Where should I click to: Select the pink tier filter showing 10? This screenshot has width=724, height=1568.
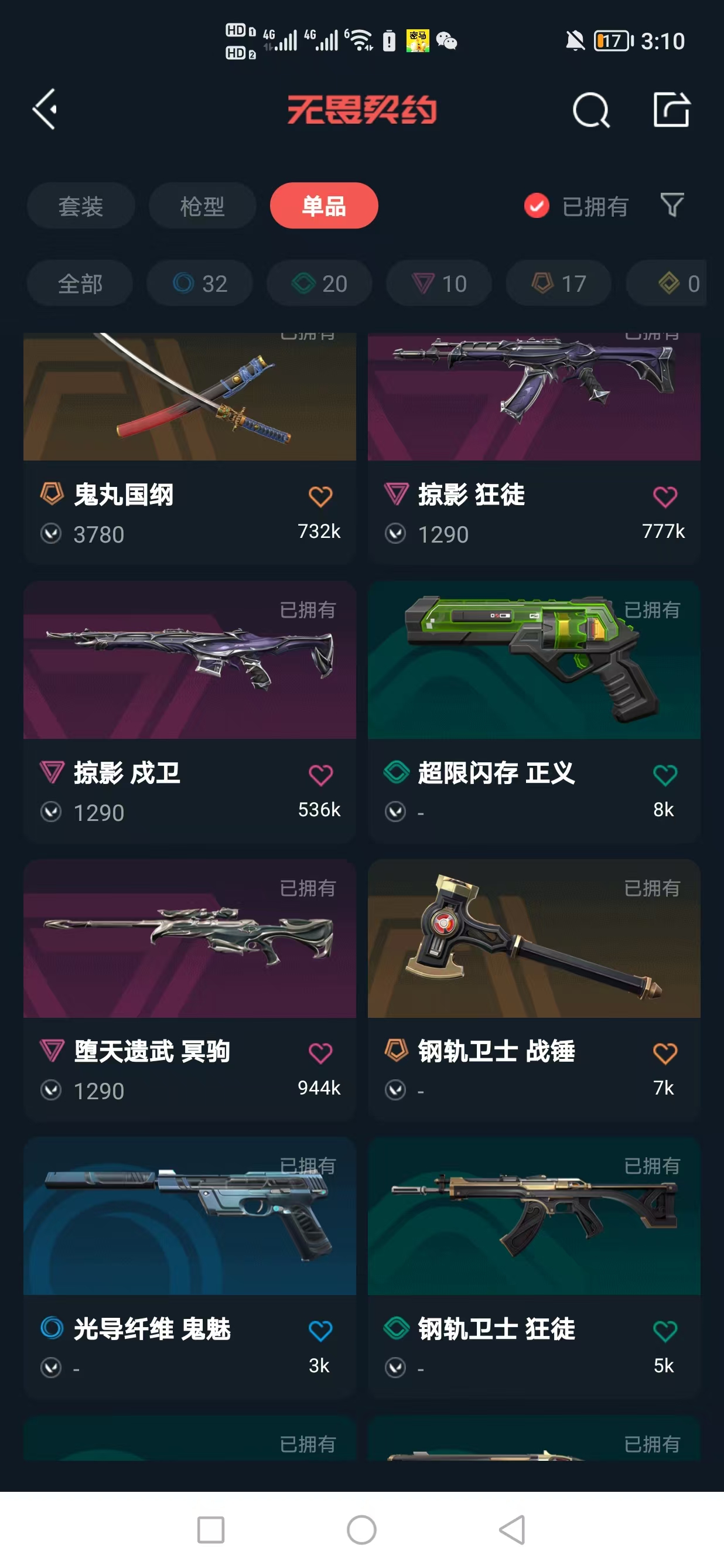[x=438, y=283]
